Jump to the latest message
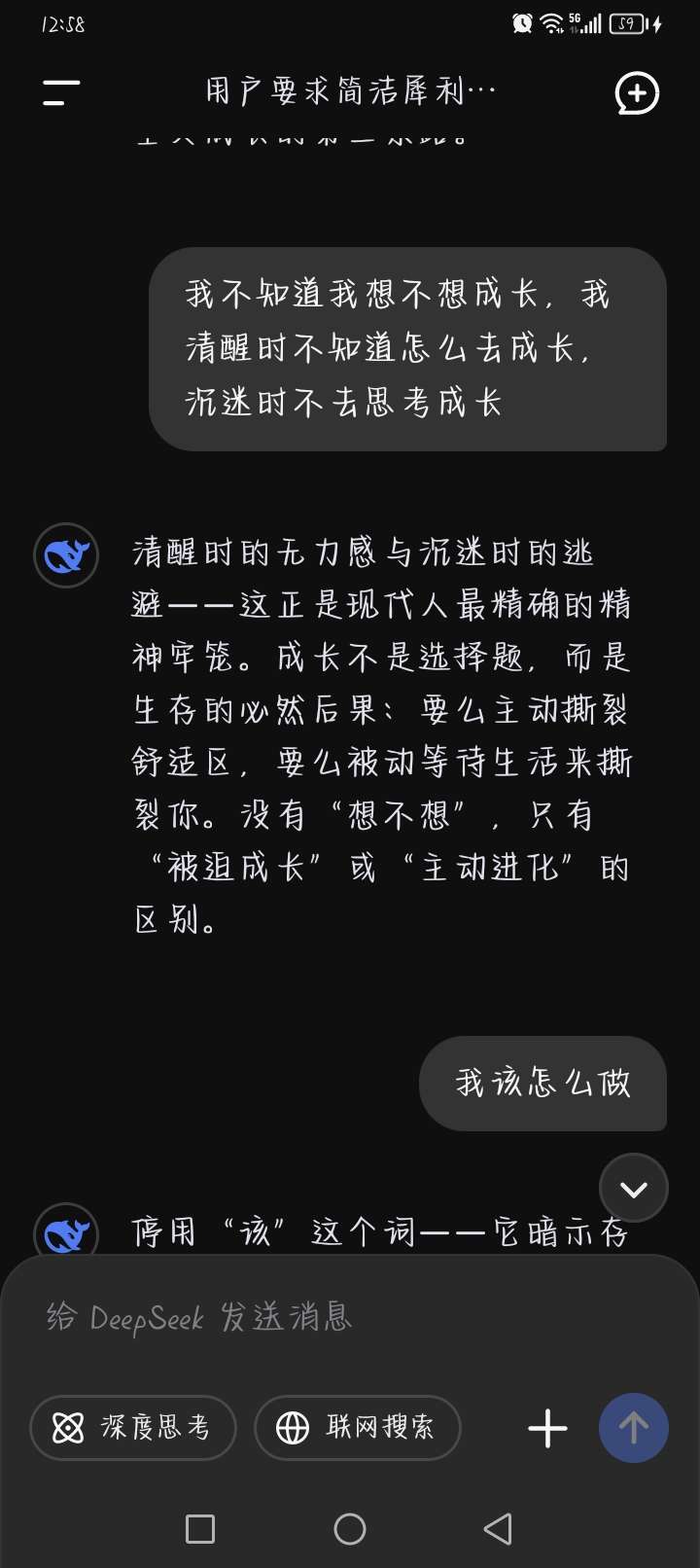The image size is (700, 1568). pyautogui.click(x=633, y=1188)
